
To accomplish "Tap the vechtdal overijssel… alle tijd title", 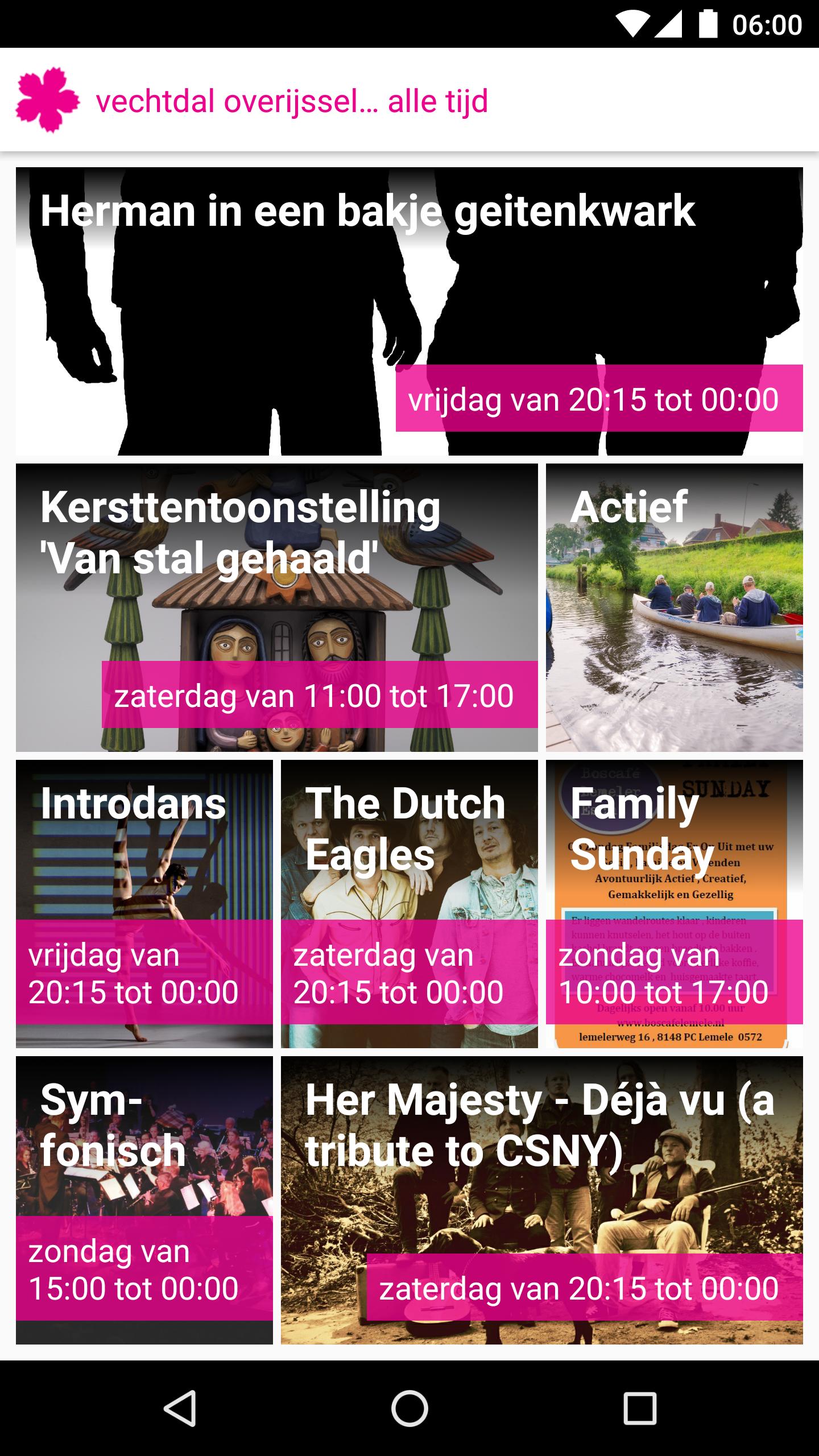I will point(291,101).
